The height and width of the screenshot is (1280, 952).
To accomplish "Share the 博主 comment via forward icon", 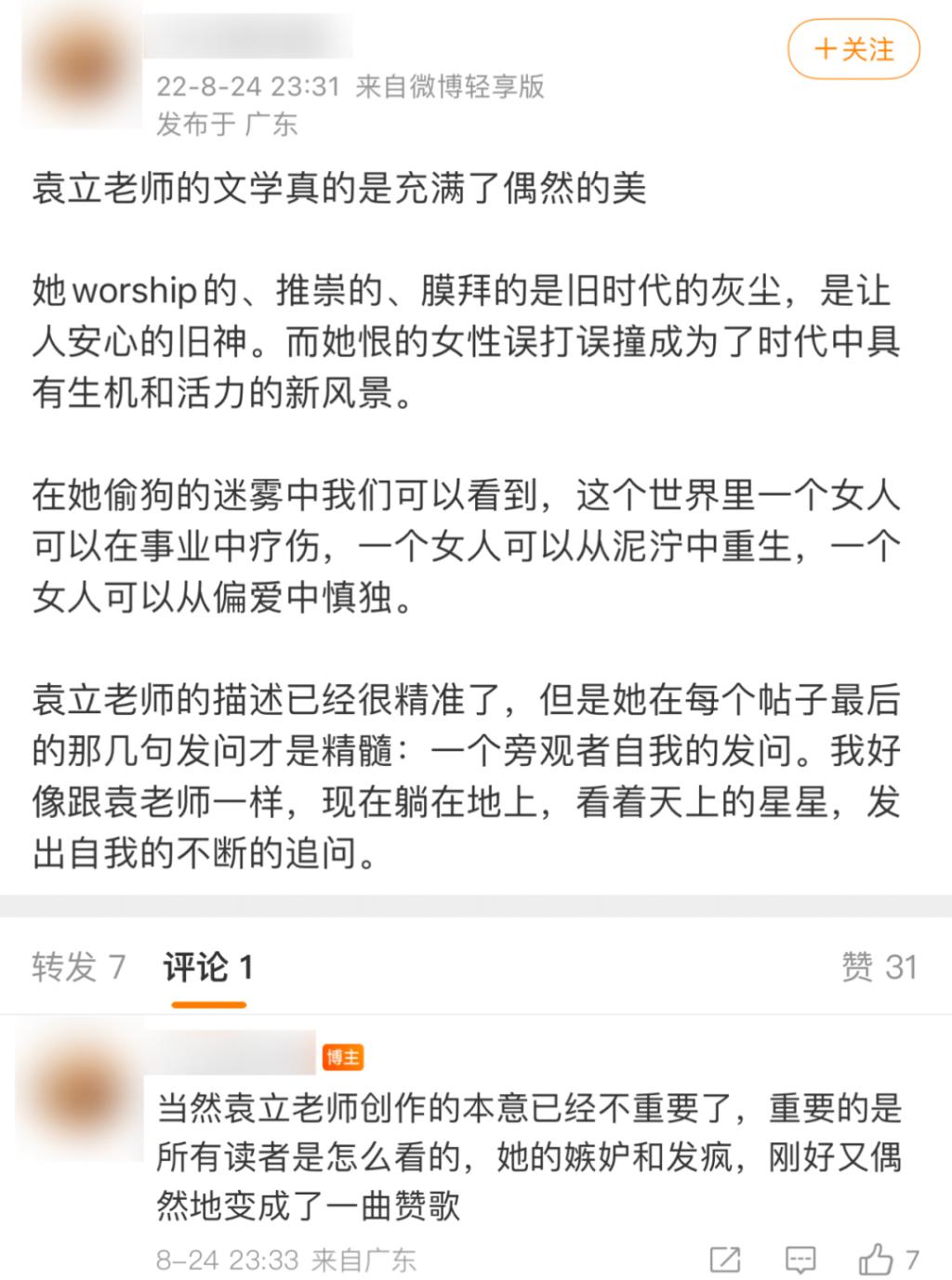I will pos(725,1260).
